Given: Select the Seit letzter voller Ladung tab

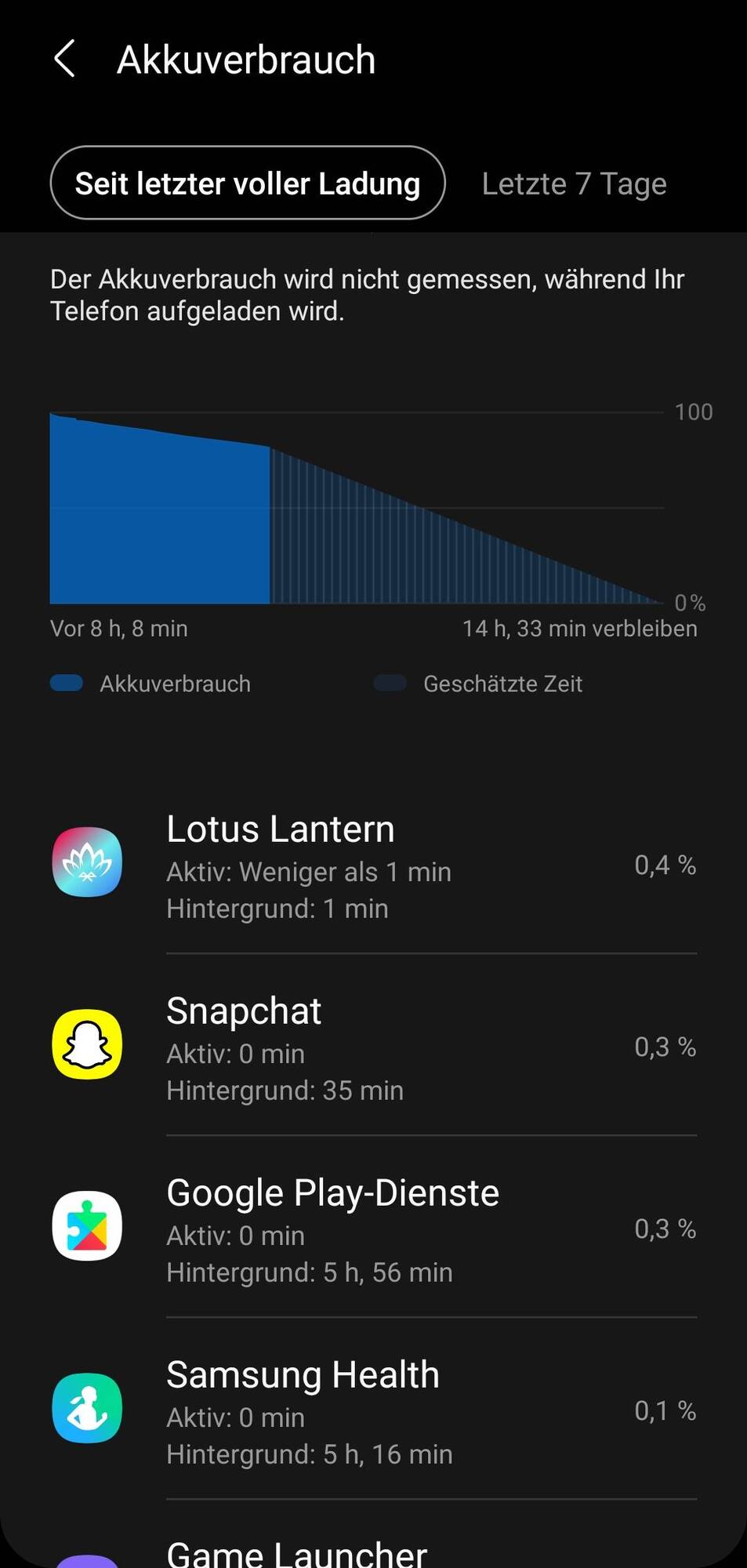Looking at the screenshot, I should coord(248,183).
